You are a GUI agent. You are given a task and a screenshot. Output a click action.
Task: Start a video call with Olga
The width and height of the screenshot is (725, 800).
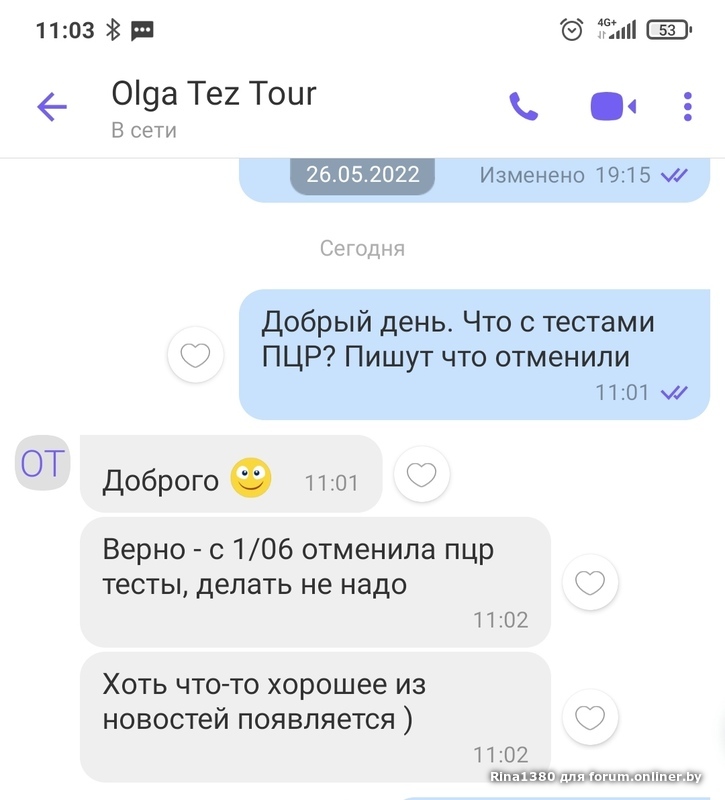[613, 106]
